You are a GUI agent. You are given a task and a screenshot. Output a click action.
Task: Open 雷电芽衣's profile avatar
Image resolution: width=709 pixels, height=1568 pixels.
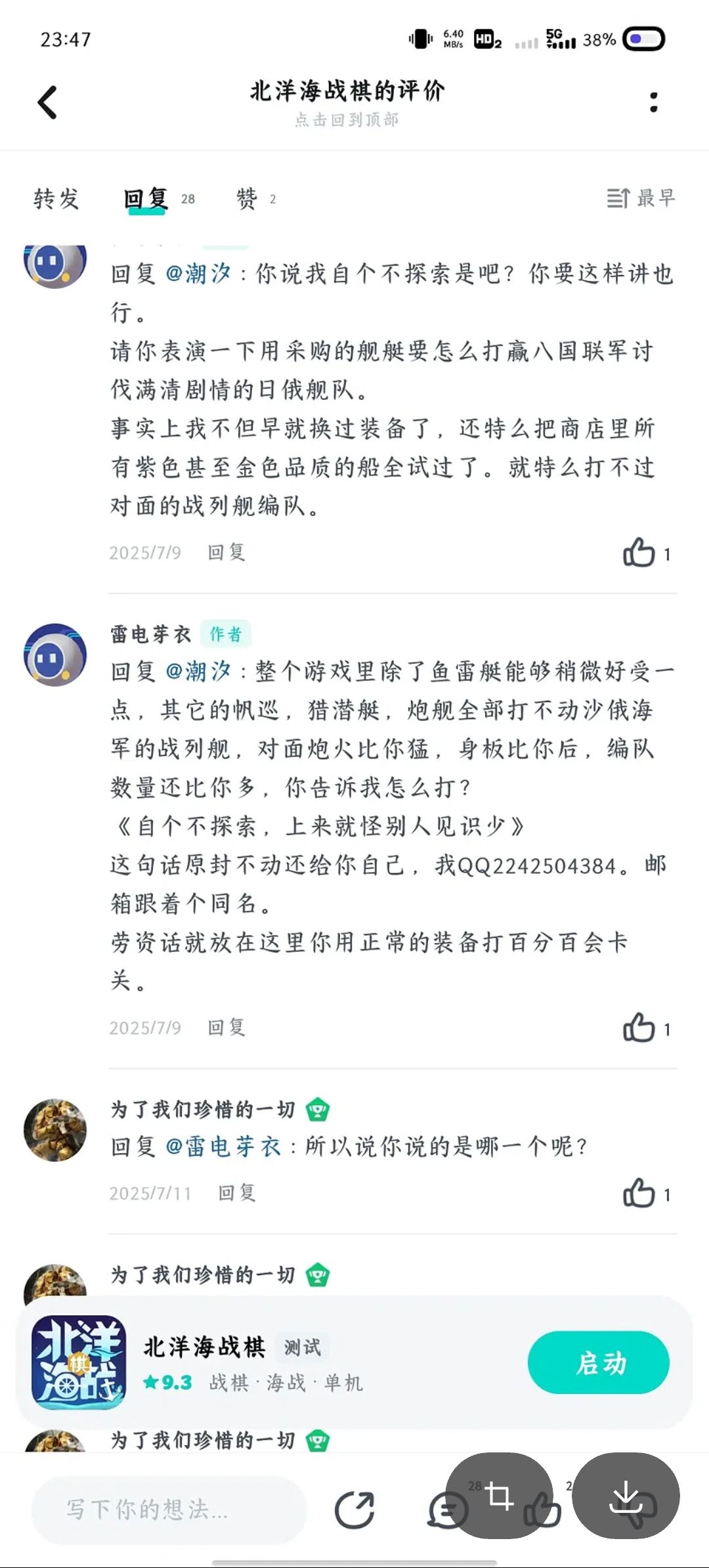tap(55, 655)
